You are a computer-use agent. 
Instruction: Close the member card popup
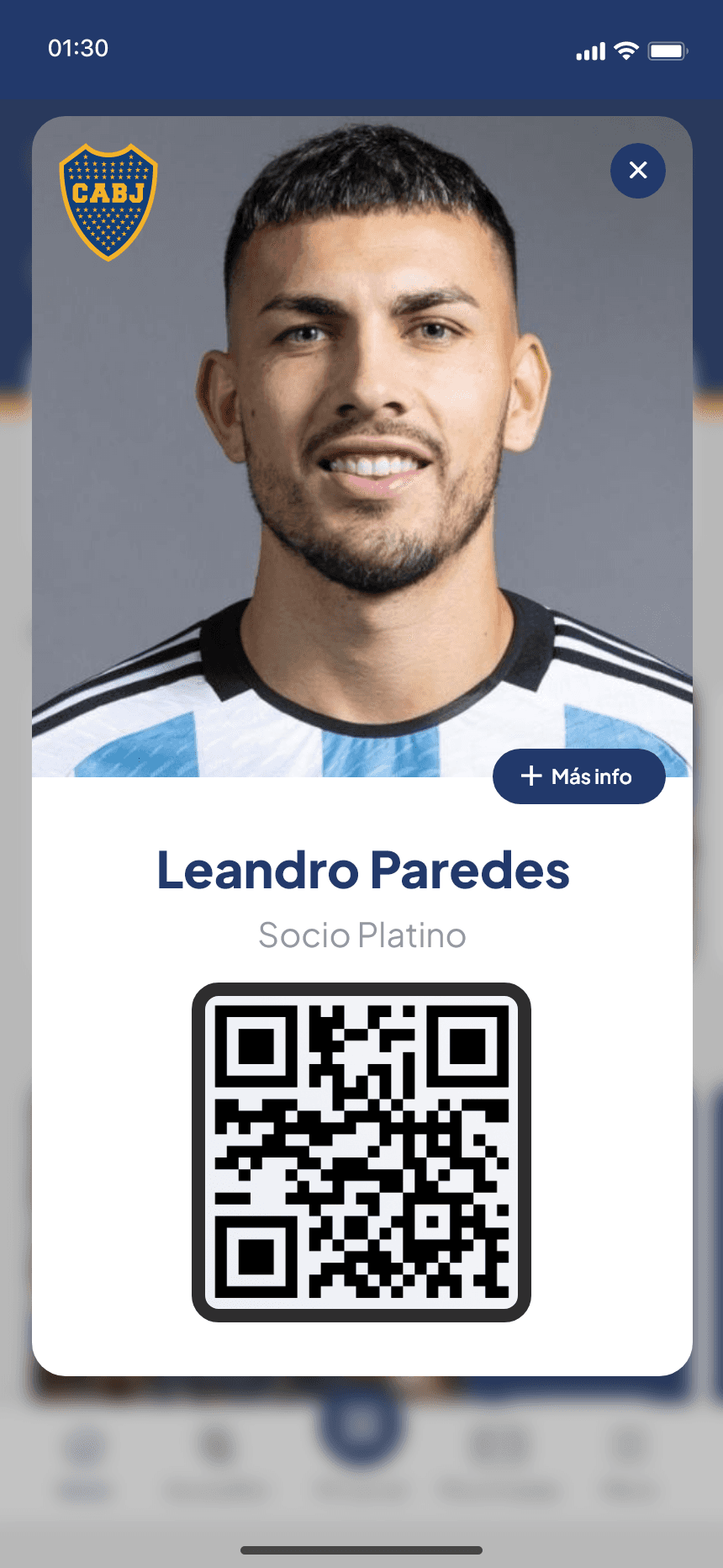coord(638,171)
